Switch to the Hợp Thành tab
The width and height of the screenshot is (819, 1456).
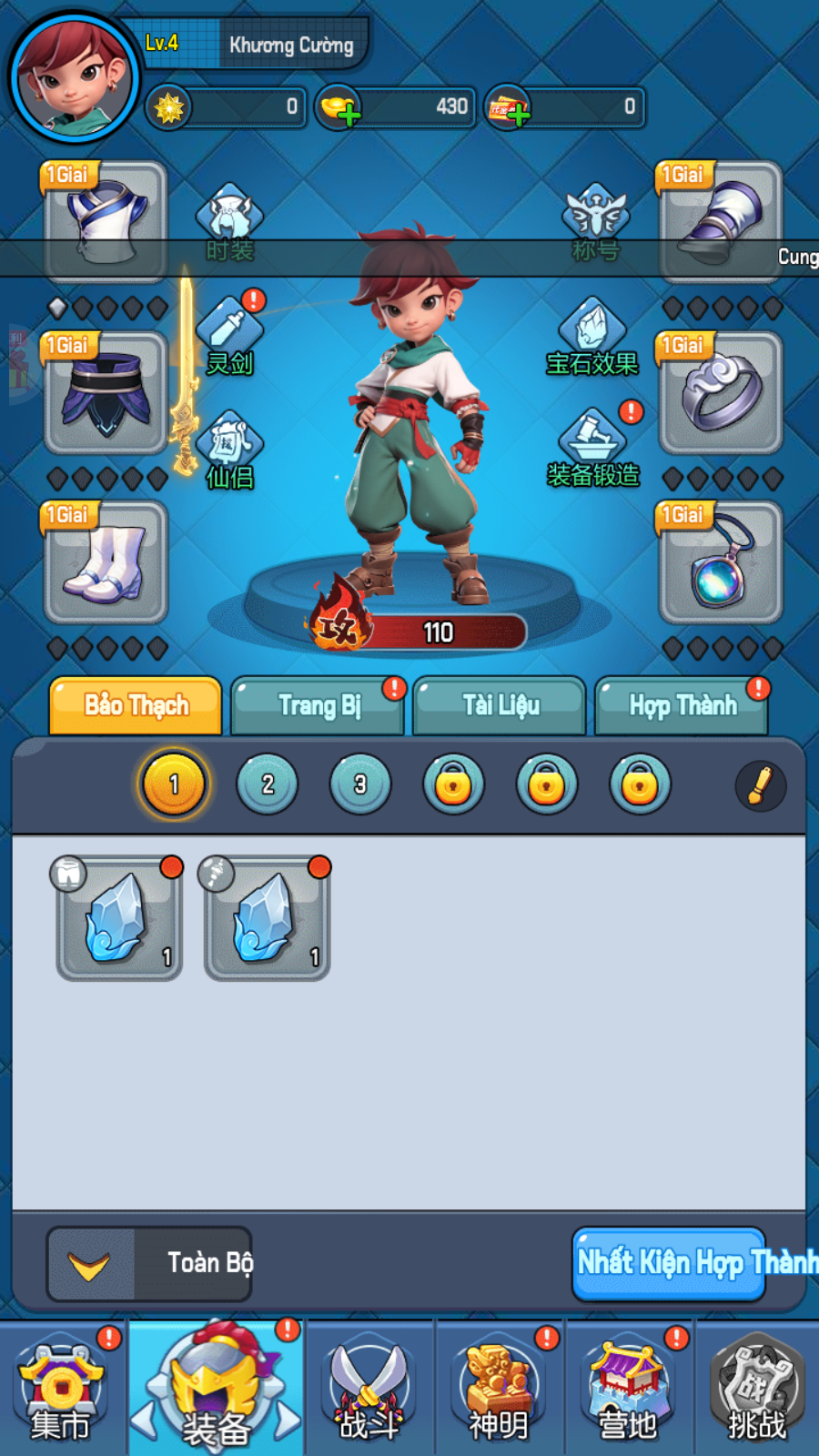click(682, 706)
